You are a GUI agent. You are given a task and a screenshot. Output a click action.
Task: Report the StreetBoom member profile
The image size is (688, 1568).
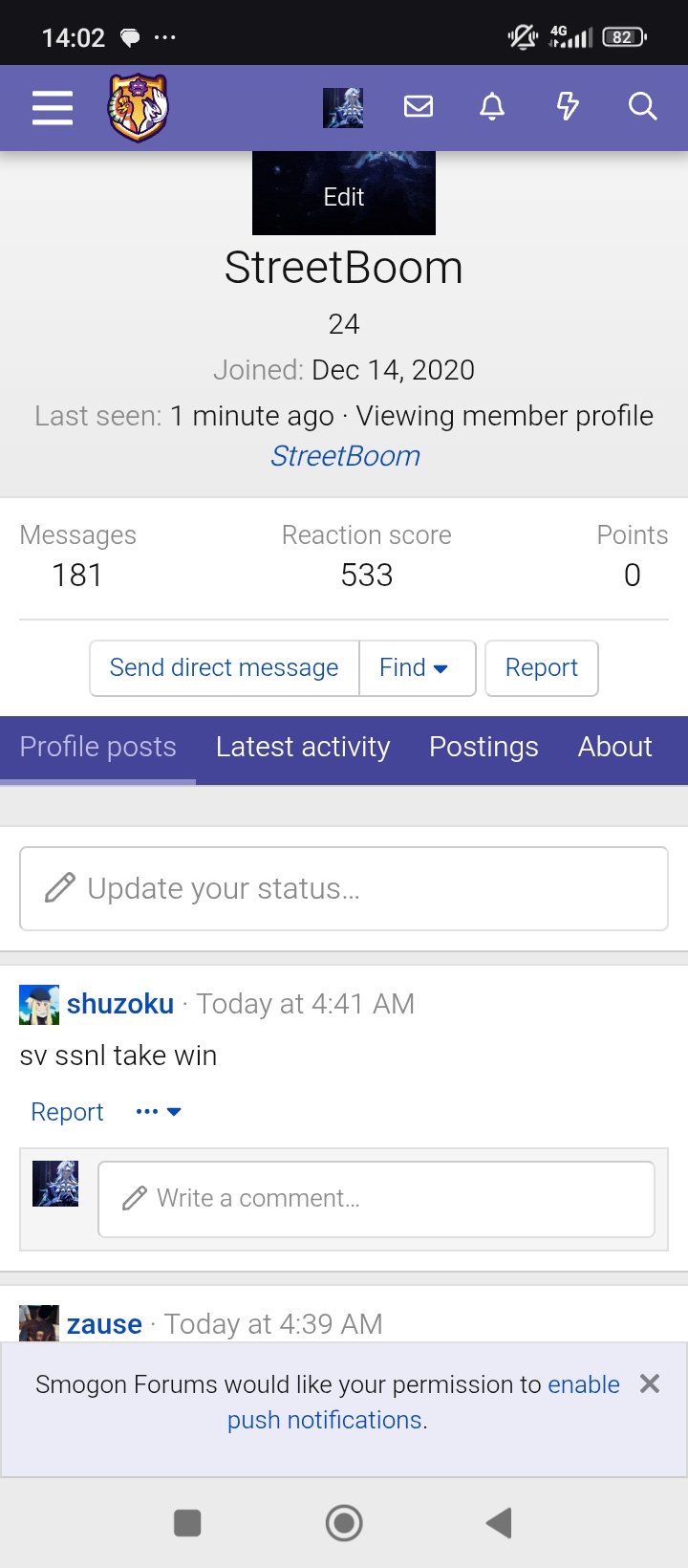click(542, 668)
